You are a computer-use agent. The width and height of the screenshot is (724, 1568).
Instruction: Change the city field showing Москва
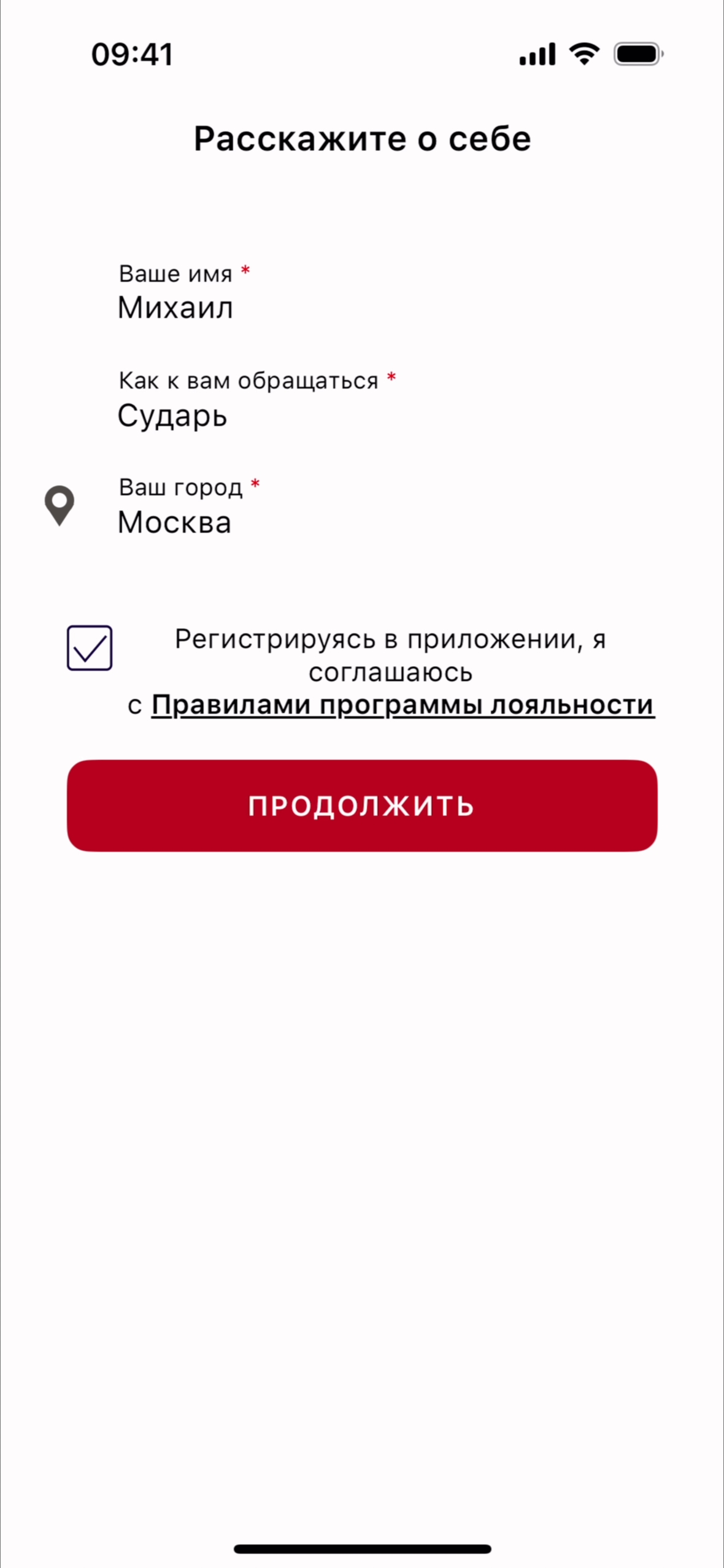(x=175, y=522)
